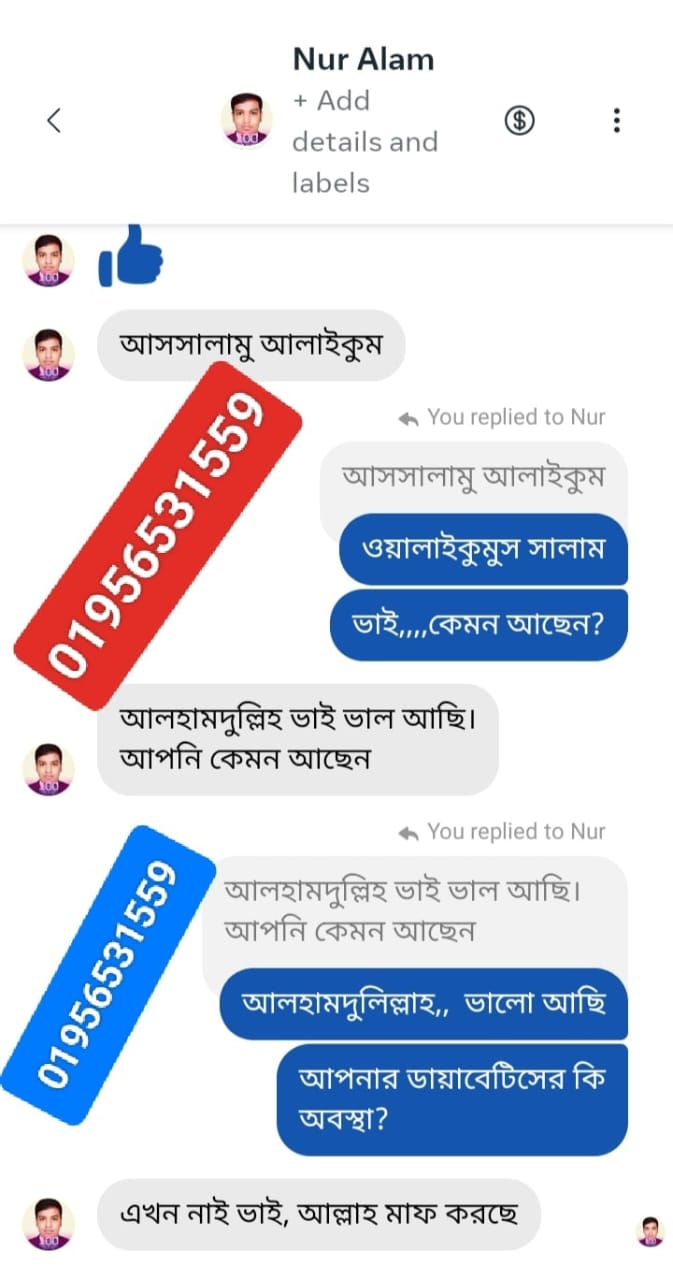The image size is (673, 1280).
Task: Open Nur Alam's profile picture in the header
Action: coord(246,121)
